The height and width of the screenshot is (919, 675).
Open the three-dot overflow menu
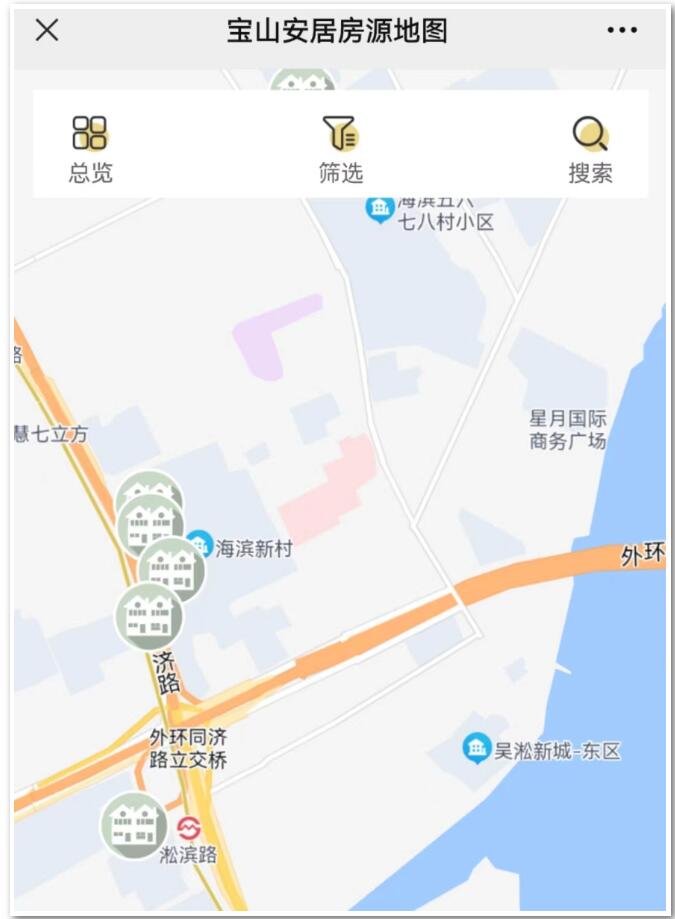(x=622, y=30)
